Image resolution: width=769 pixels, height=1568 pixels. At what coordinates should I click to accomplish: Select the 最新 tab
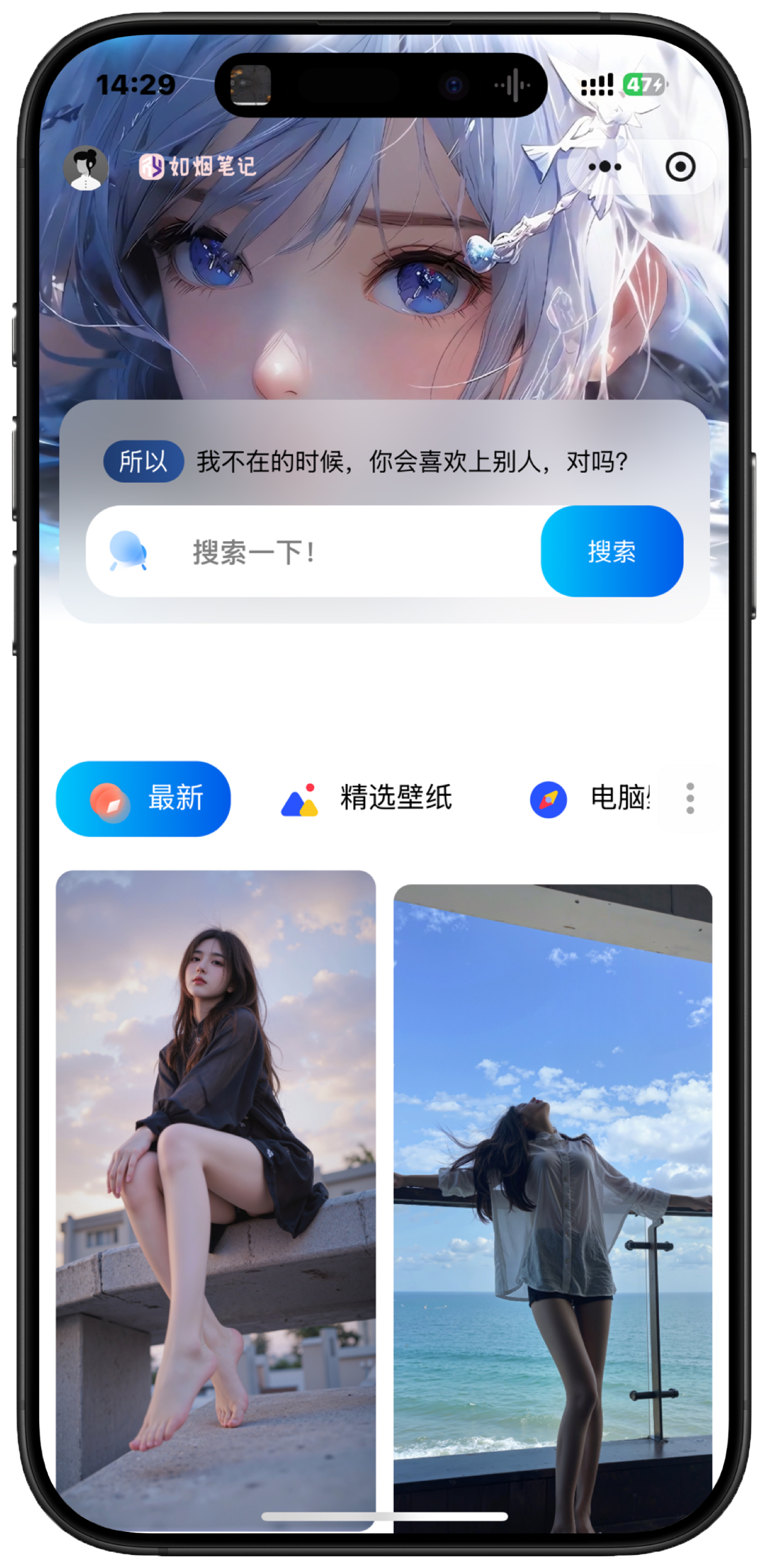click(x=144, y=799)
